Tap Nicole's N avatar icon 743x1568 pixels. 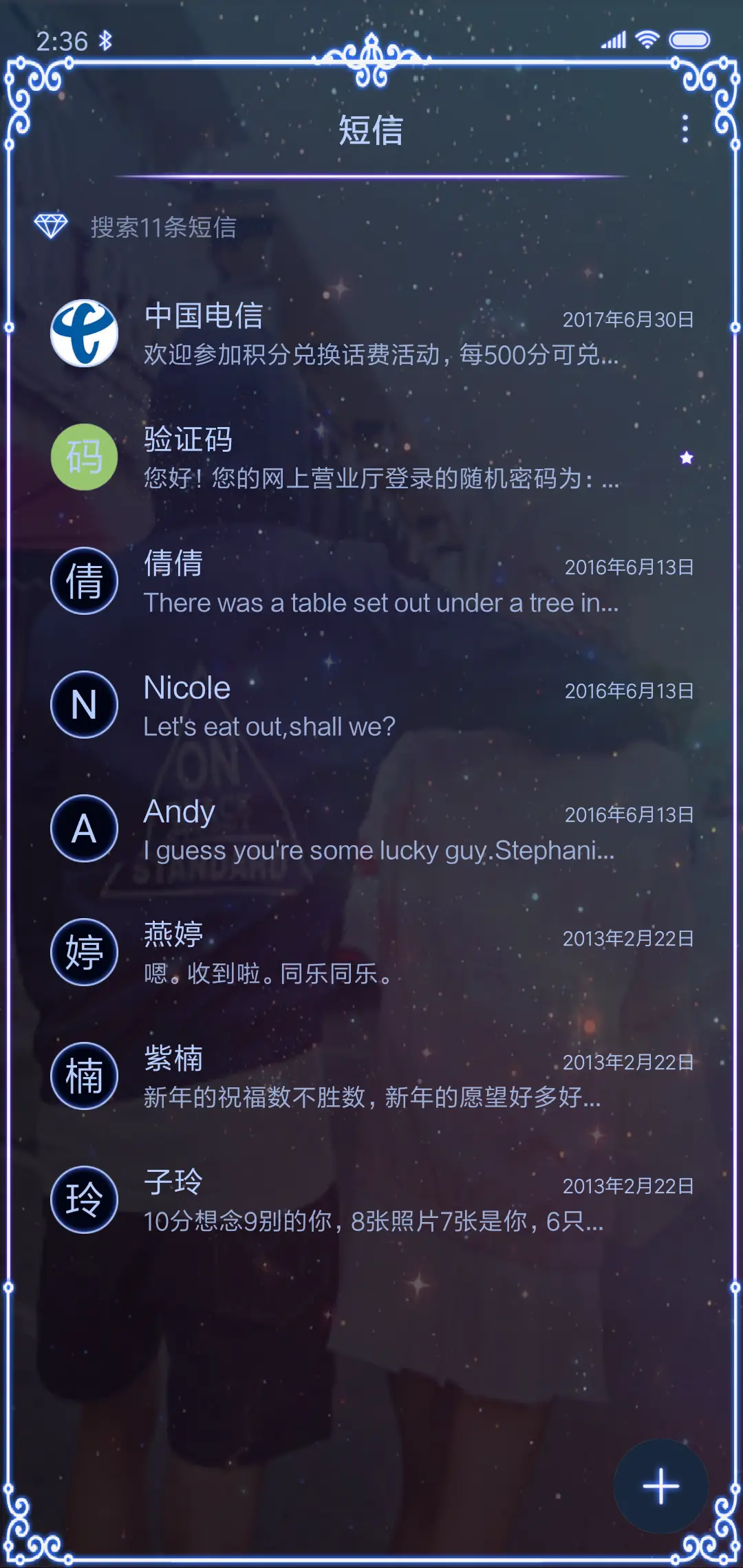click(x=85, y=704)
